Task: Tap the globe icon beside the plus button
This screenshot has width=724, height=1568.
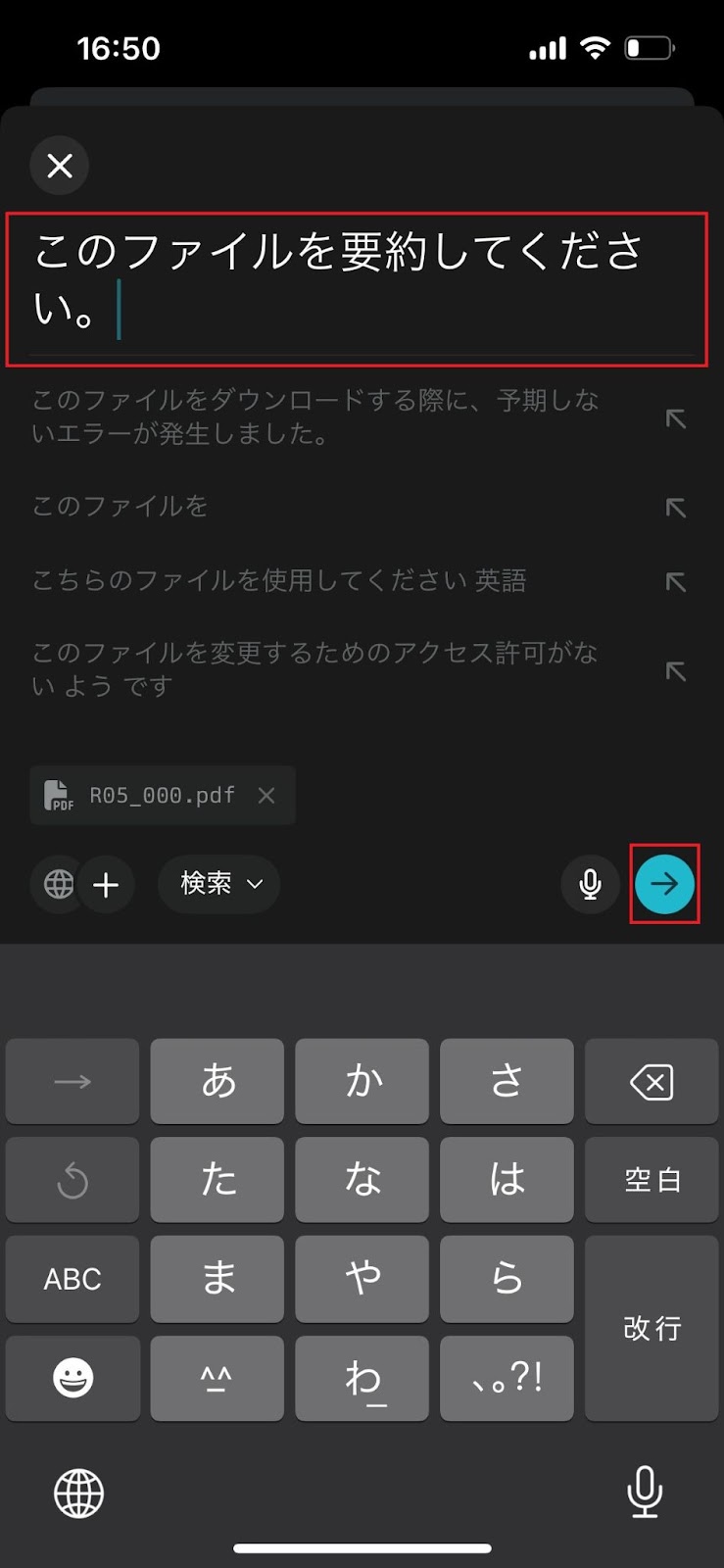Action: 57,884
